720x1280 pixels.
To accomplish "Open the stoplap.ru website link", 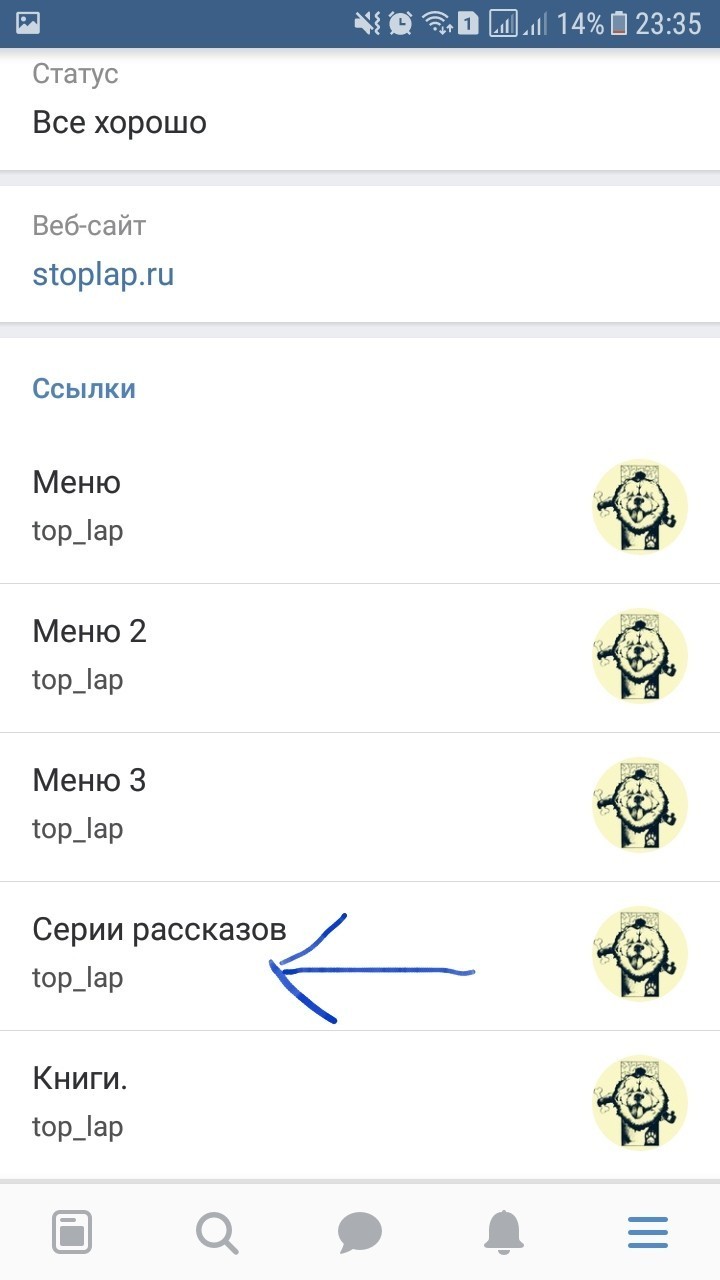I will [x=103, y=274].
